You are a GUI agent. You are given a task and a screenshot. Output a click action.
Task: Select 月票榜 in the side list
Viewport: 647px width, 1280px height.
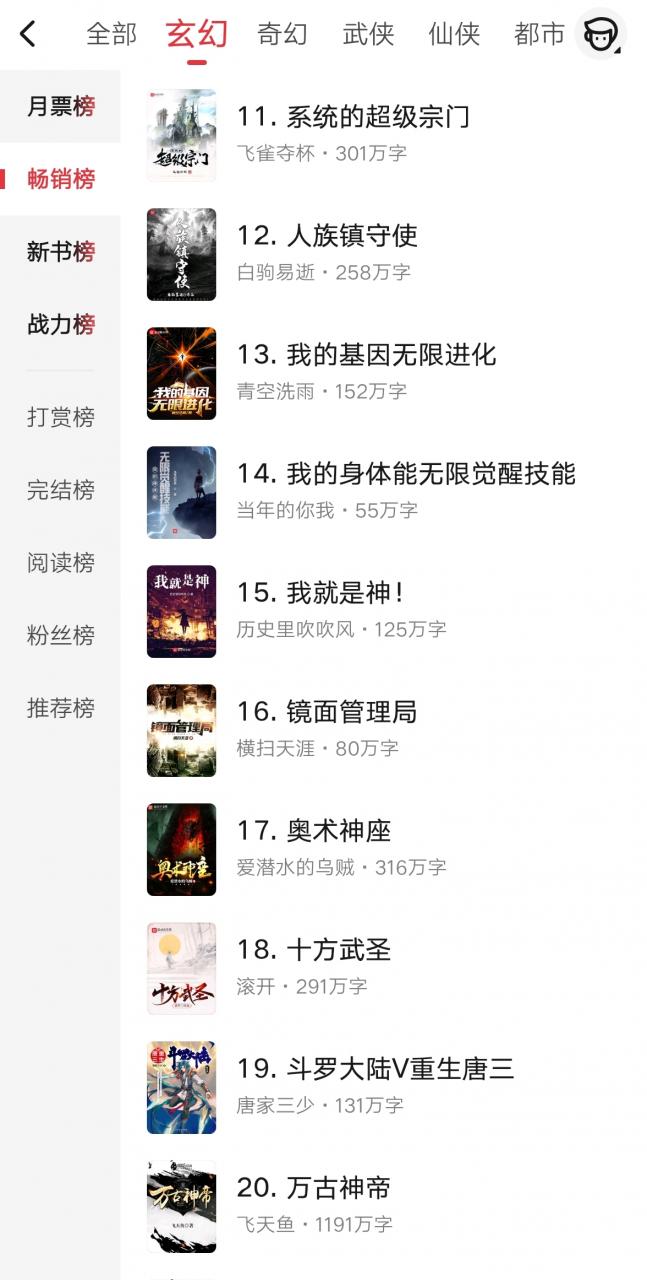click(61, 106)
